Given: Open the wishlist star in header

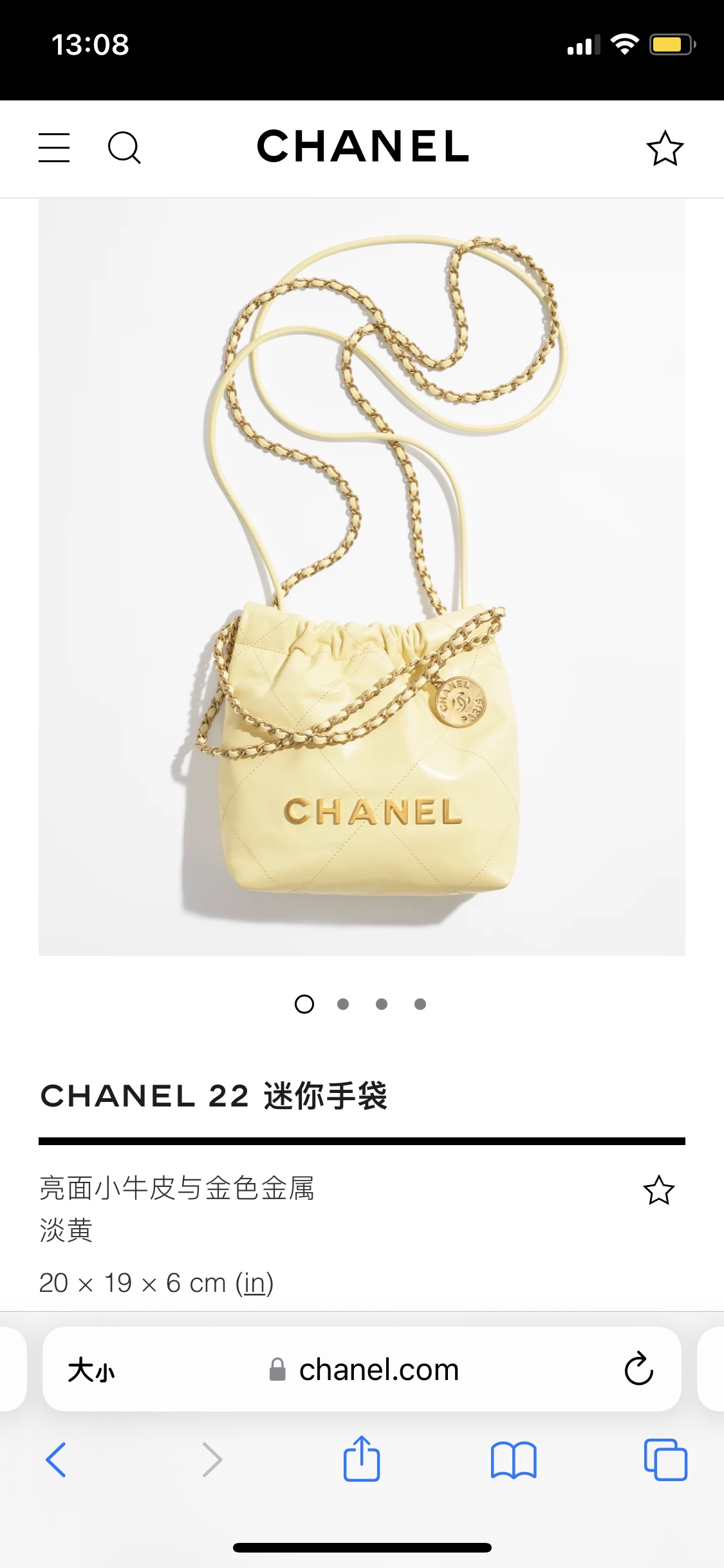Looking at the screenshot, I should (x=664, y=148).
